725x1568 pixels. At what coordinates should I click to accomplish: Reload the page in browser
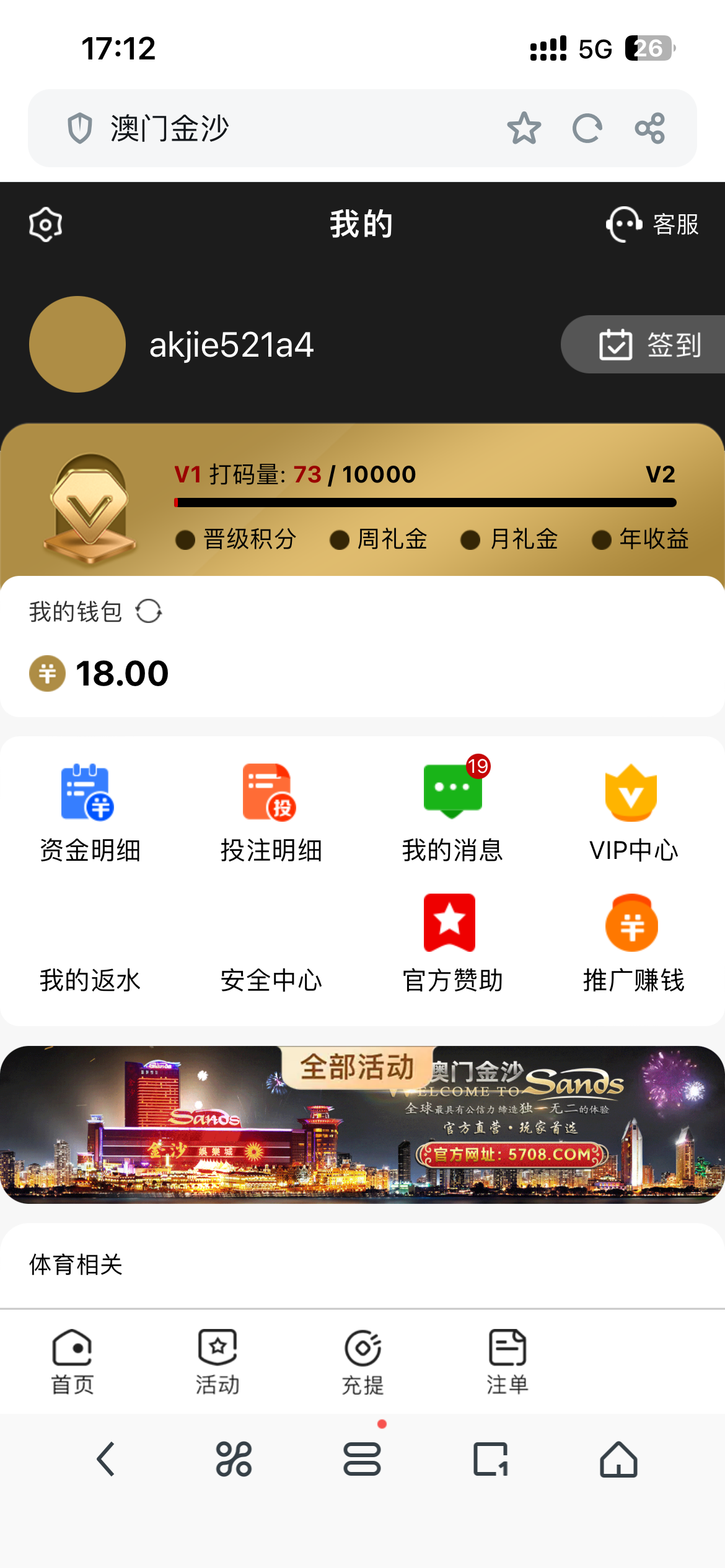(587, 128)
